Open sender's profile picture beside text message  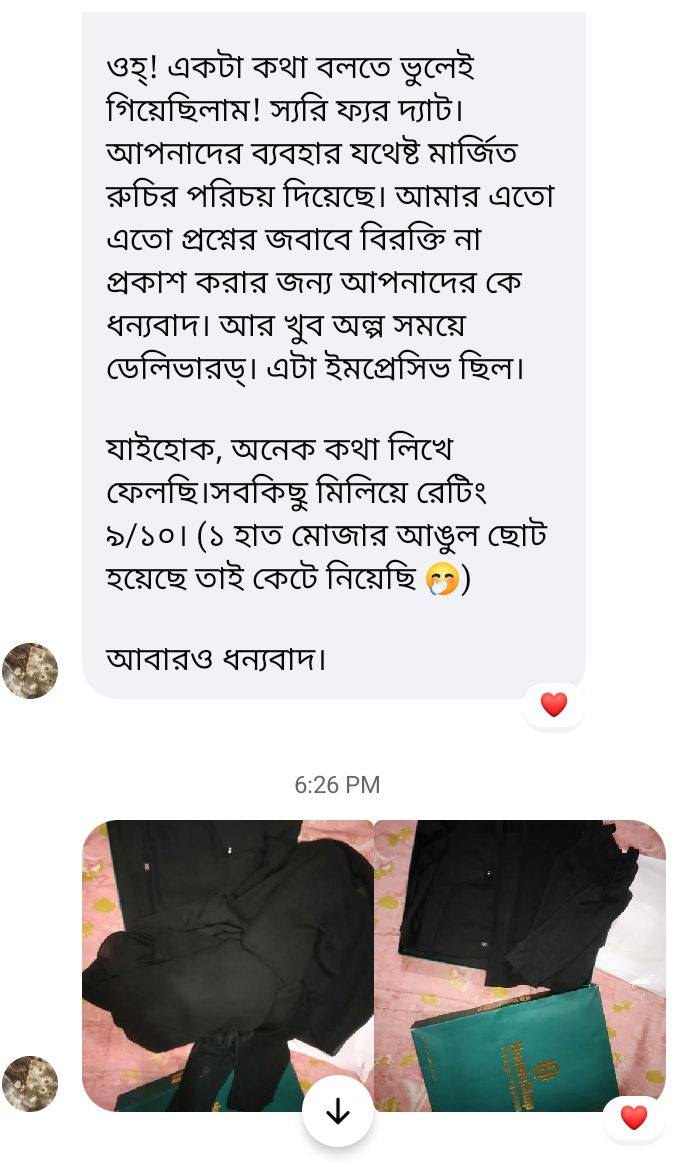(30, 670)
